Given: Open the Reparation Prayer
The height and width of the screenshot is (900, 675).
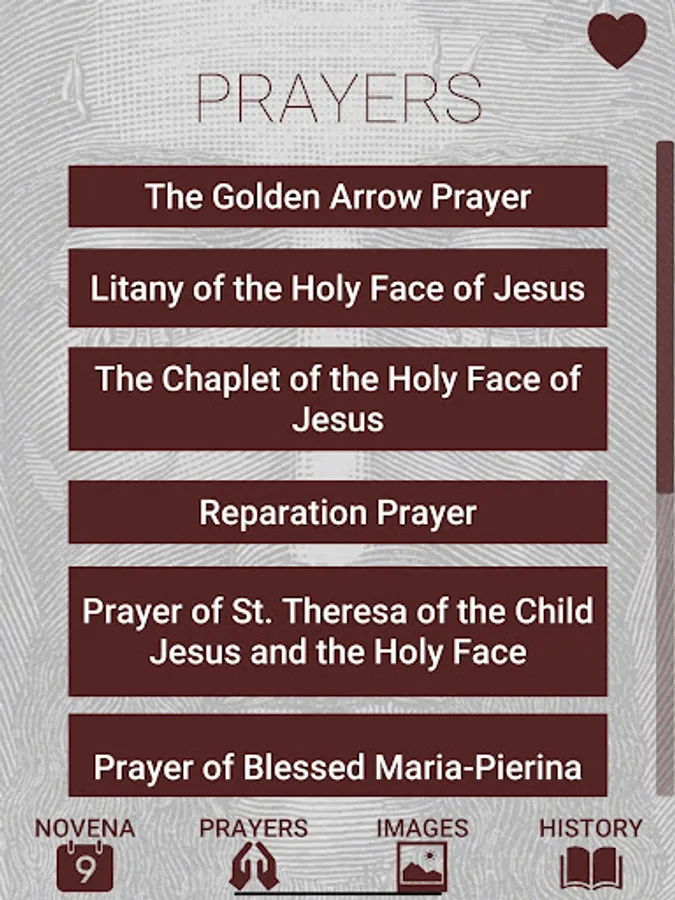Looking at the screenshot, I should click(x=338, y=512).
